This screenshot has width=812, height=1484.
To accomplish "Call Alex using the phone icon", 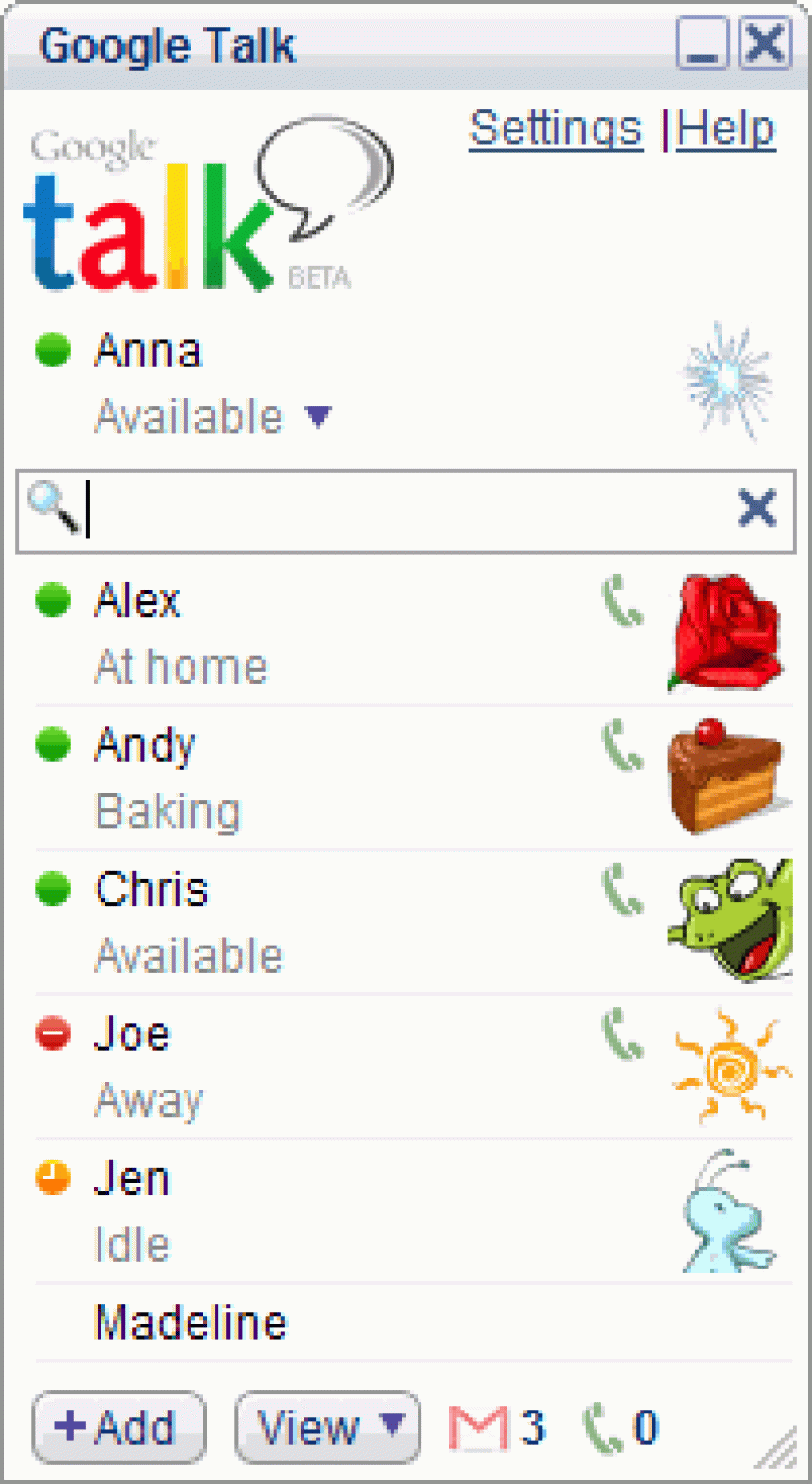I will click(623, 601).
